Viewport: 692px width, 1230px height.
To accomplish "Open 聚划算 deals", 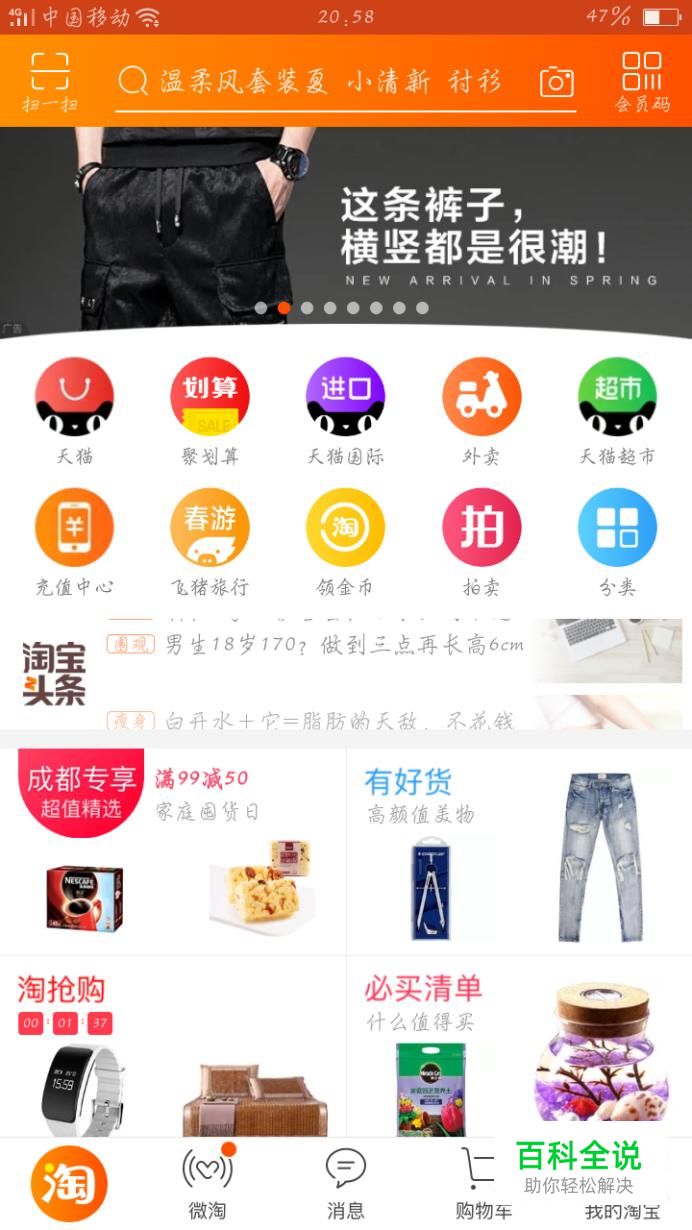I will click(210, 410).
